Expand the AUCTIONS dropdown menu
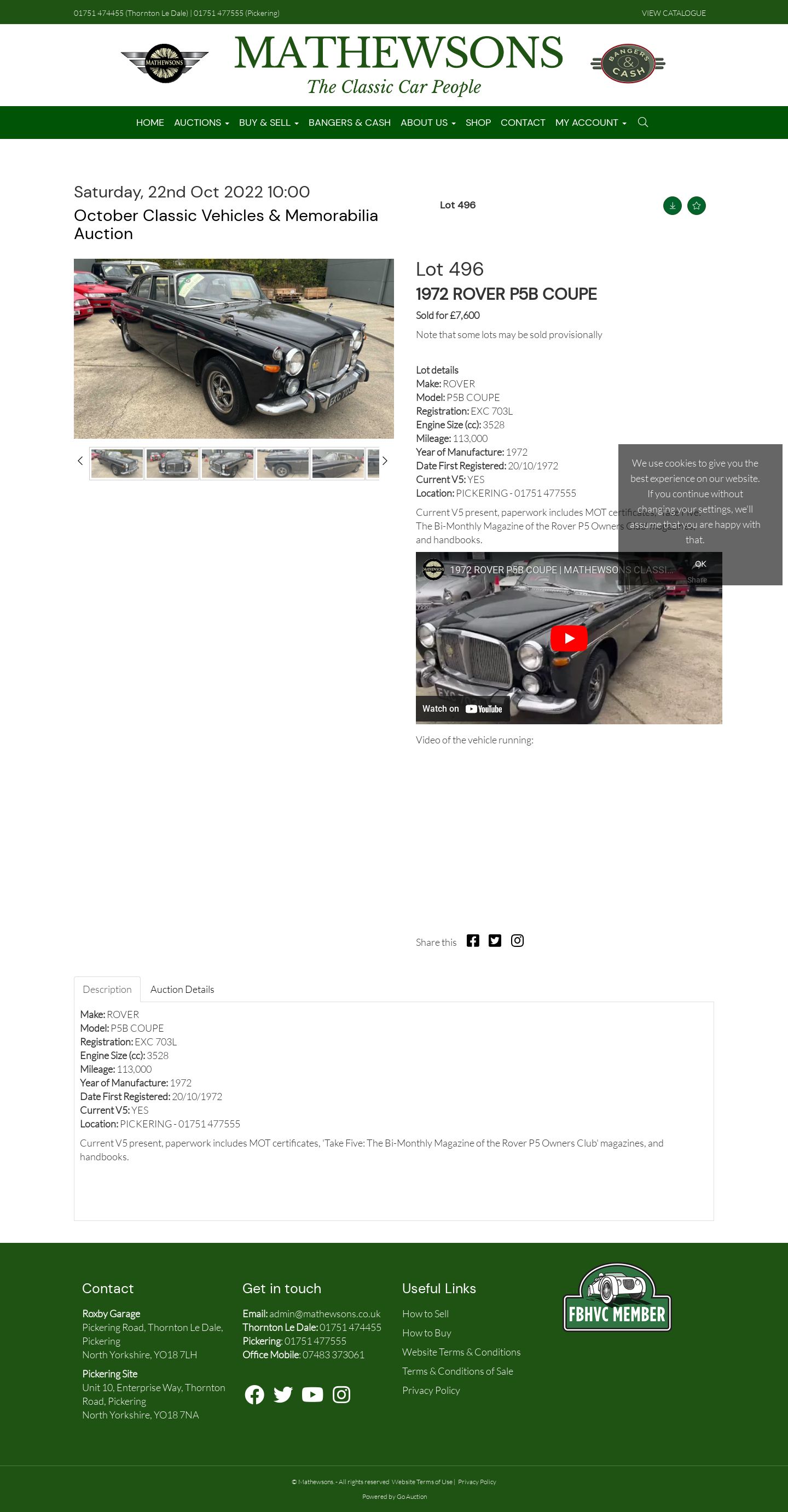The height and width of the screenshot is (1512, 788). [x=201, y=123]
